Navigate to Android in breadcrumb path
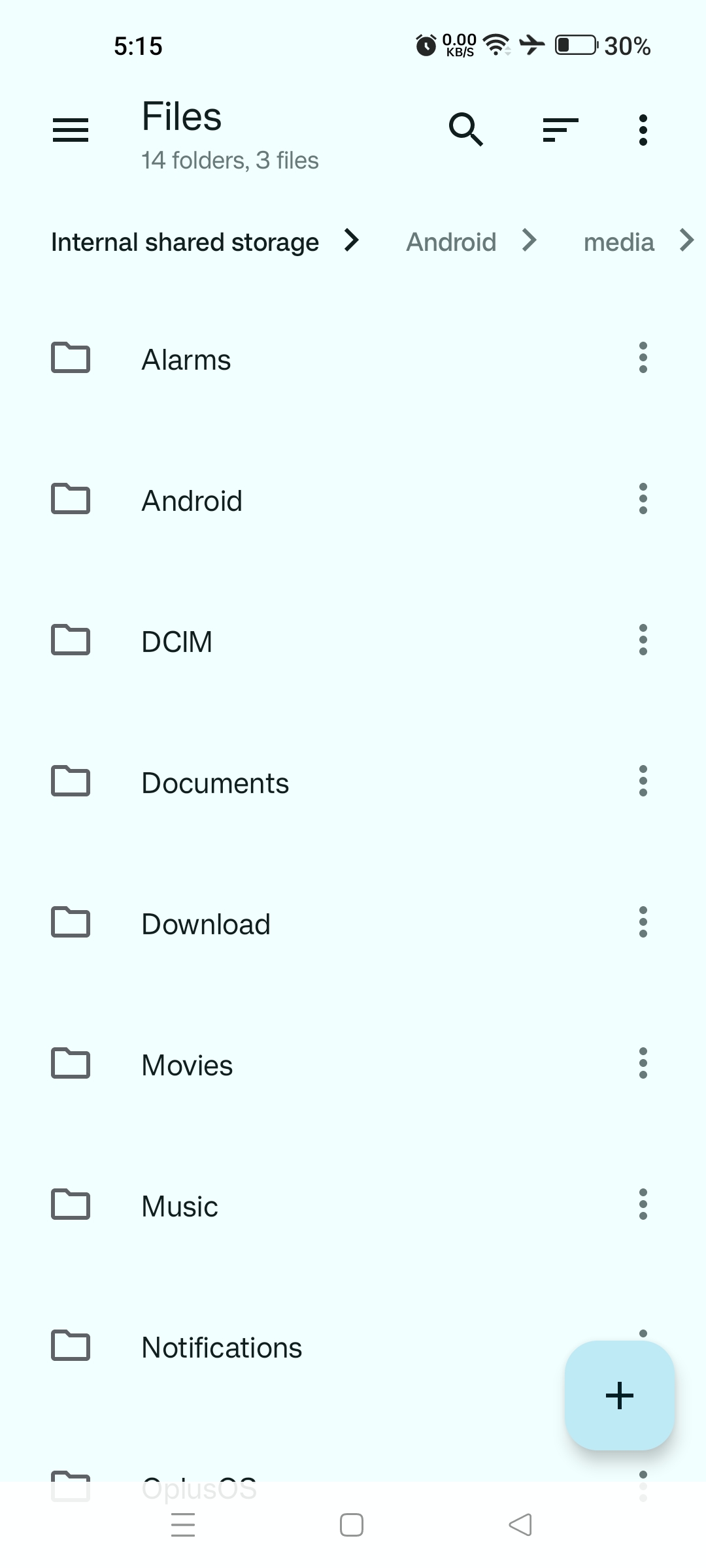Image resolution: width=706 pixels, height=1568 pixels. [x=452, y=242]
